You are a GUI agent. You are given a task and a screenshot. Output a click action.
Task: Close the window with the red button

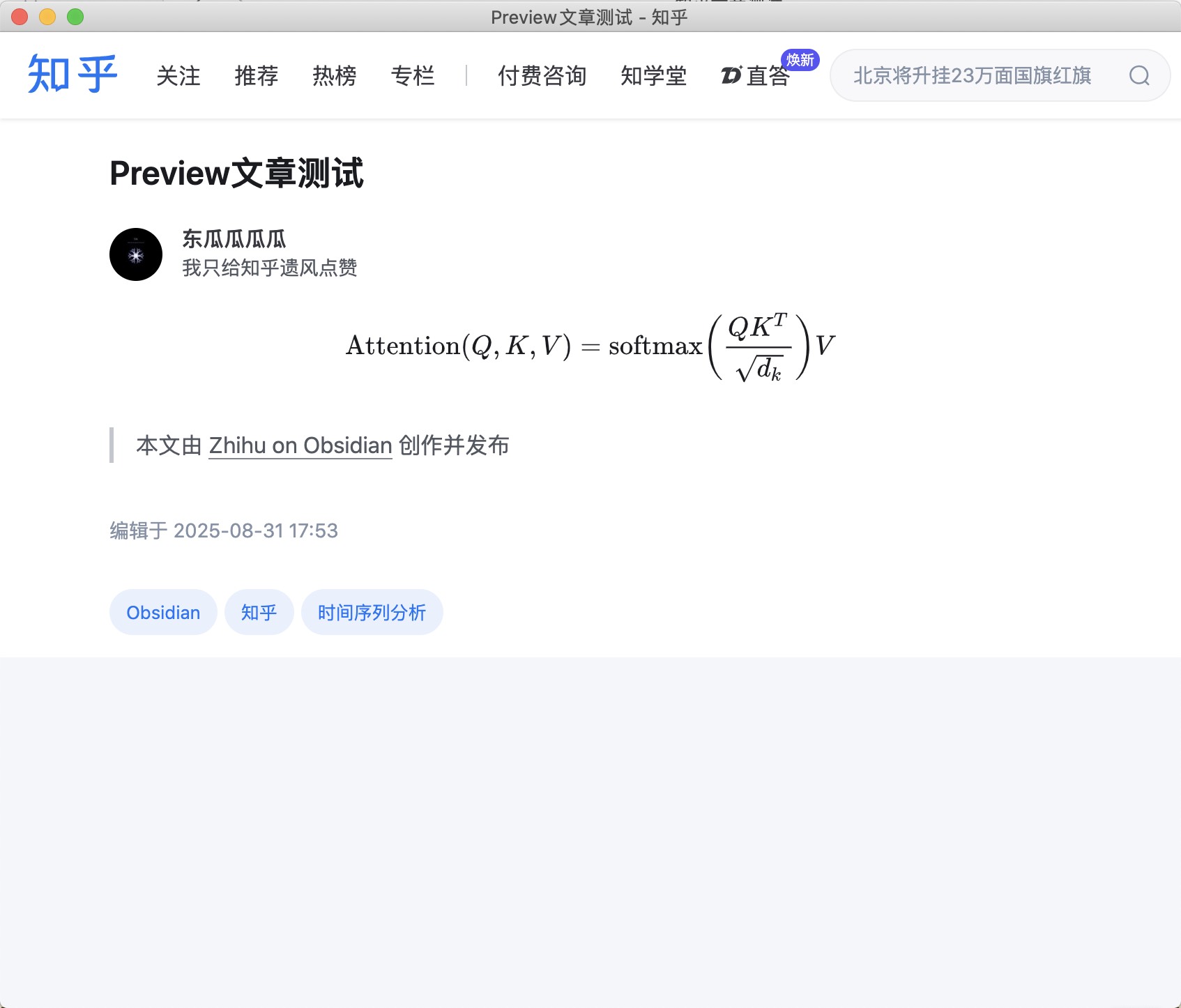[x=20, y=17]
